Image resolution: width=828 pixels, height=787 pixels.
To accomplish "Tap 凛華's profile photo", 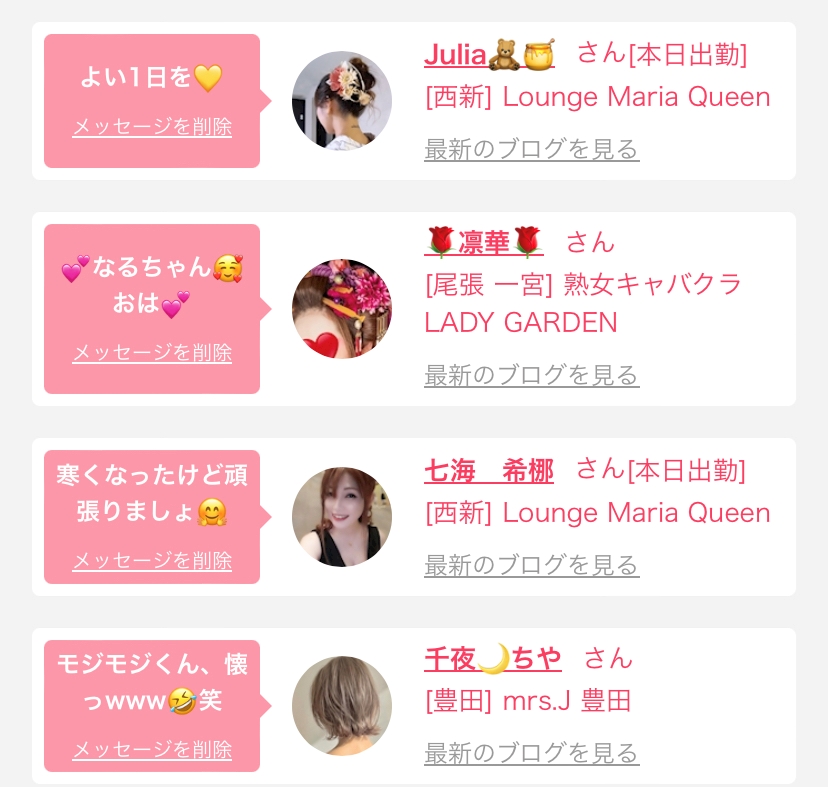I will point(342,309).
